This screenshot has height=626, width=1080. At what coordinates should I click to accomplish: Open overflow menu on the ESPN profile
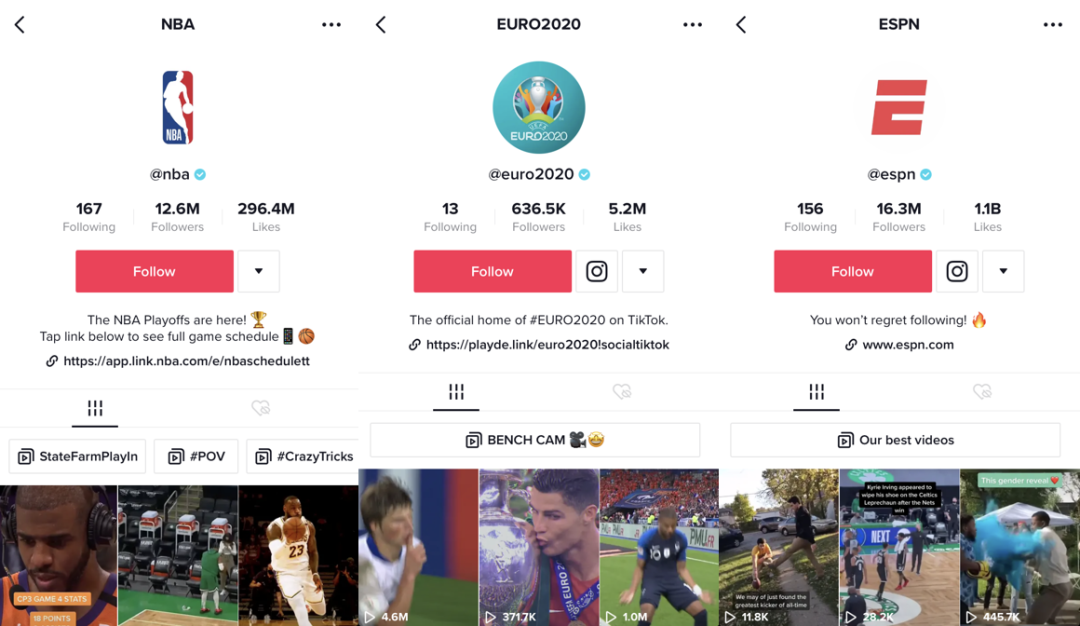click(1052, 25)
